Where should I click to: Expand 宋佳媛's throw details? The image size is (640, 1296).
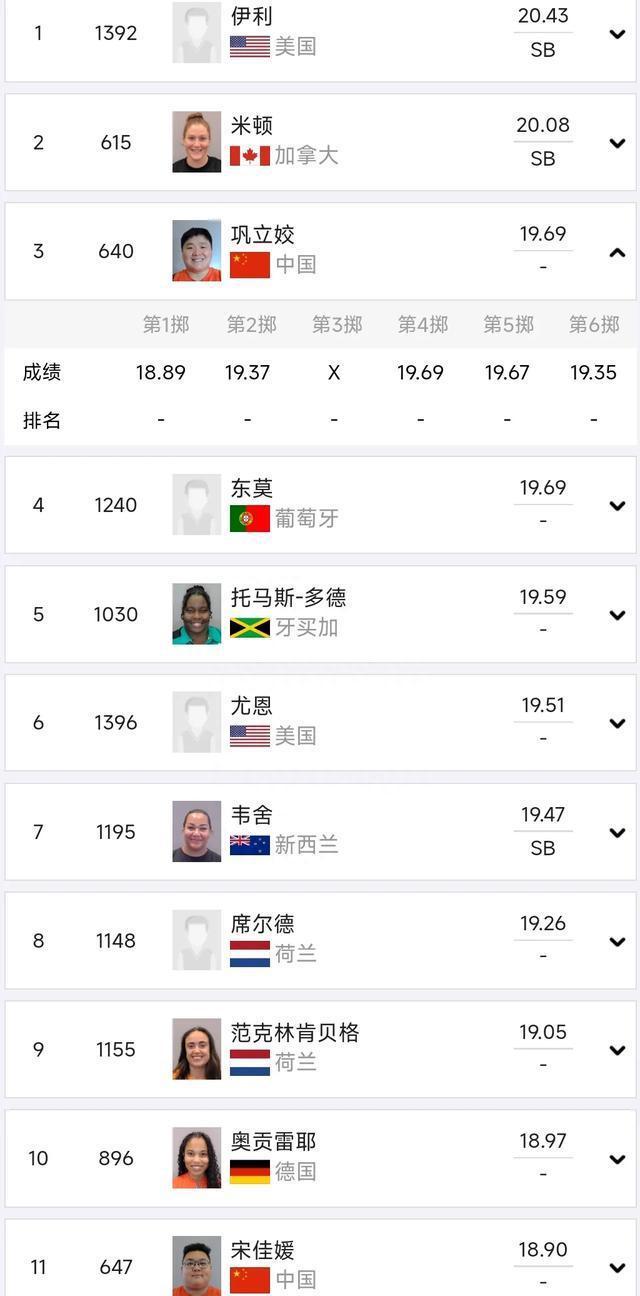[x=617, y=1268]
